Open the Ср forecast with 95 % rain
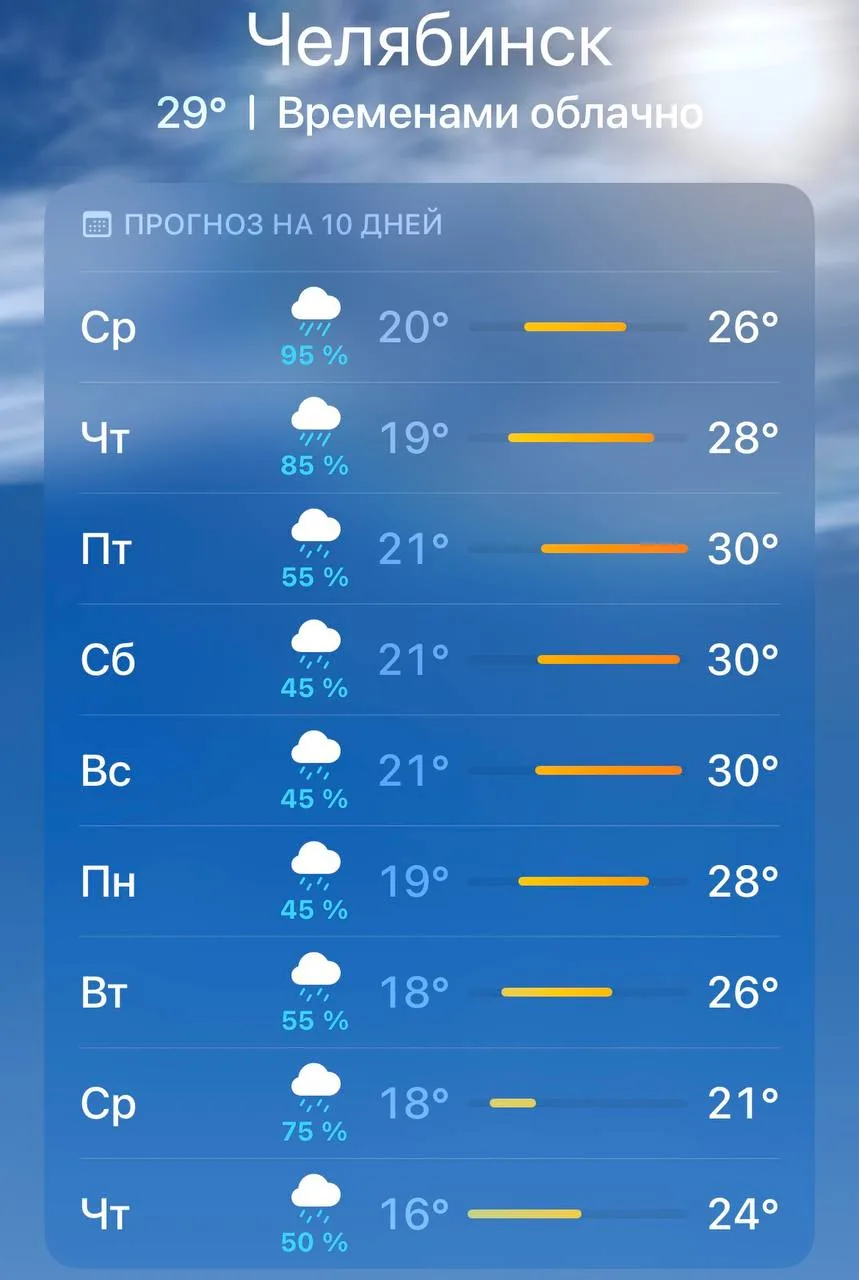859x1280 pixels. [430, 327]
